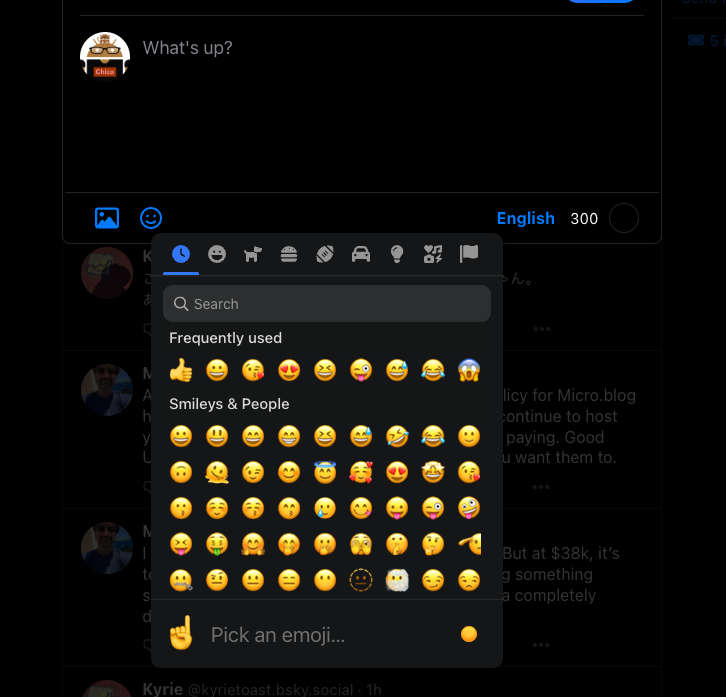
Task: Change post language from English
Action: (525, 218)
